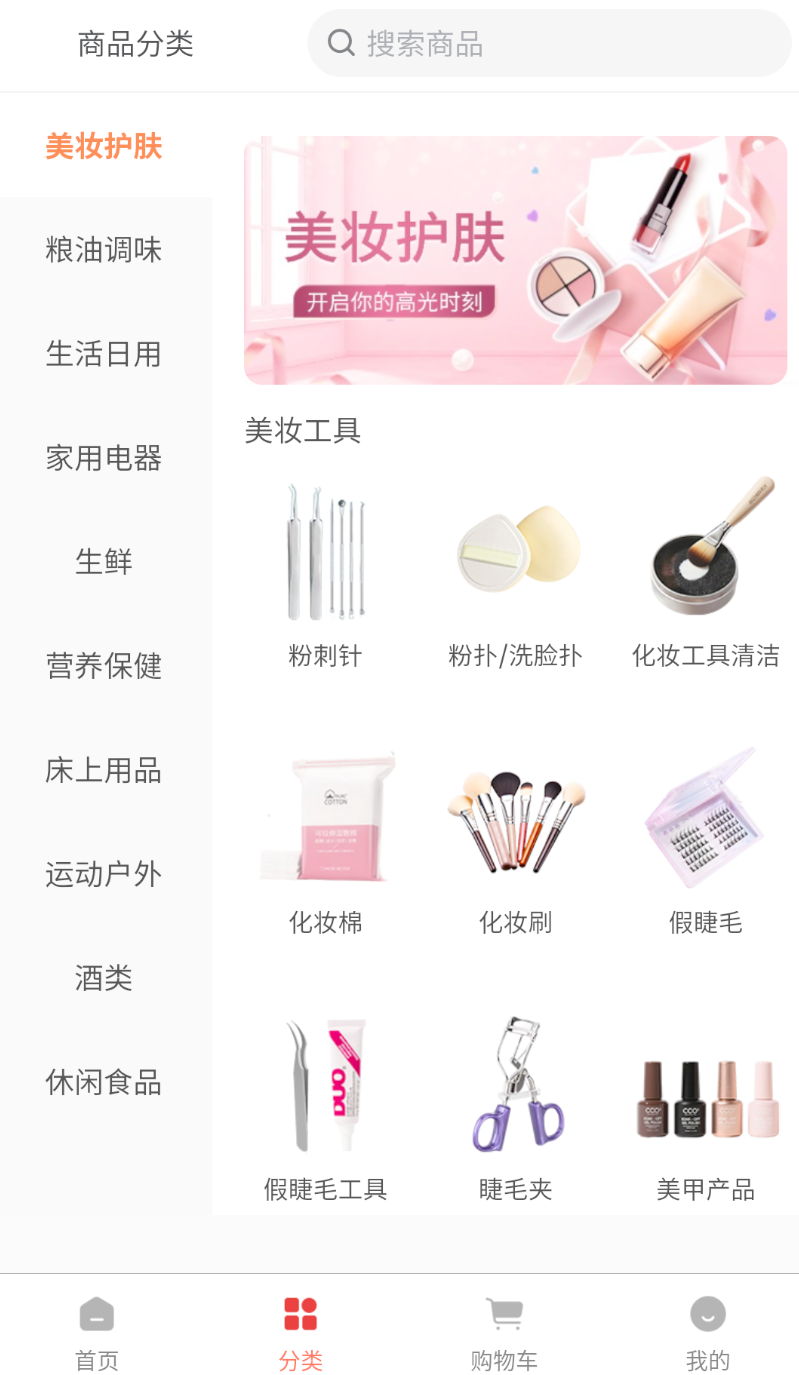This screenshot has height=1375, width=799.
Task: View the 化妆棉 cotton pads category
Action: [324, 818]
